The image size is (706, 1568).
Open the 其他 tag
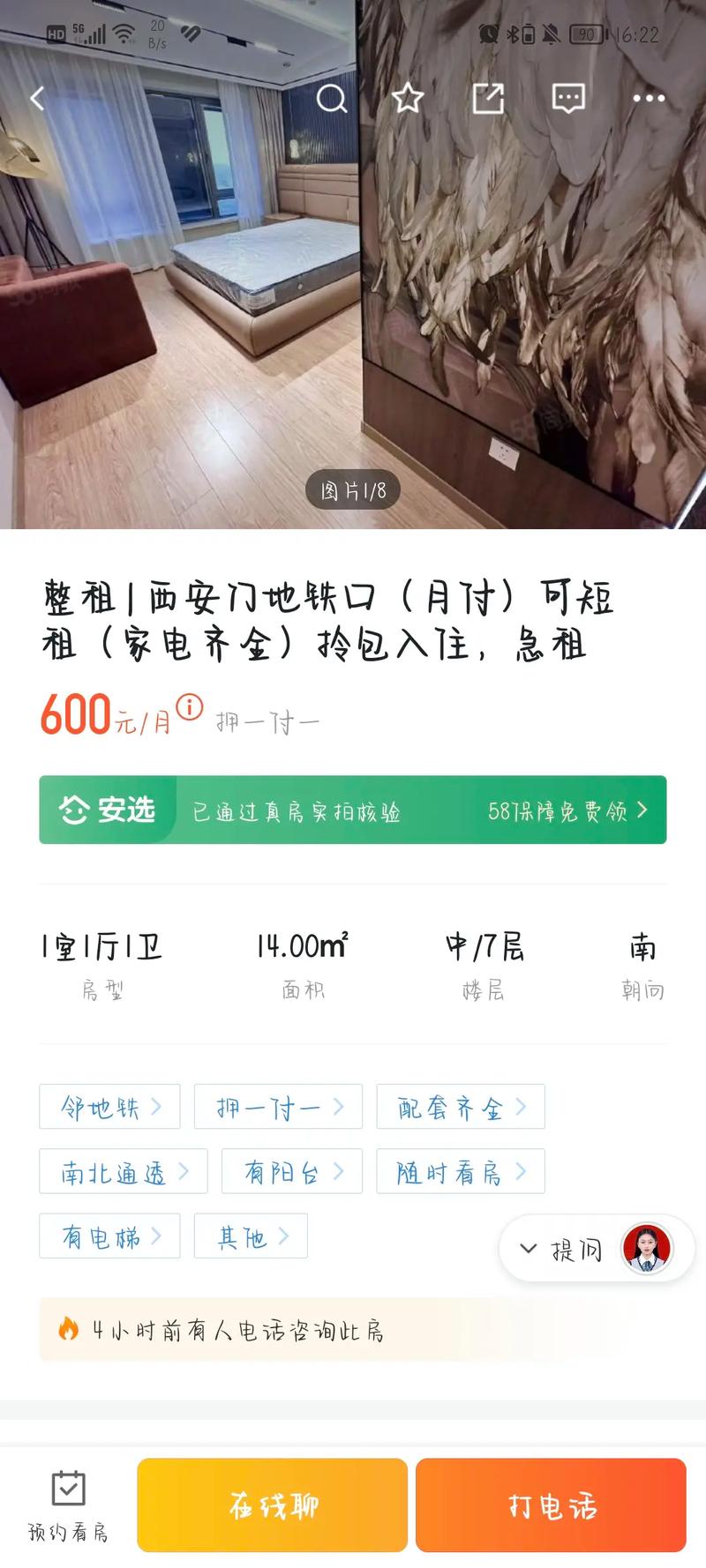coord(251,1236)
